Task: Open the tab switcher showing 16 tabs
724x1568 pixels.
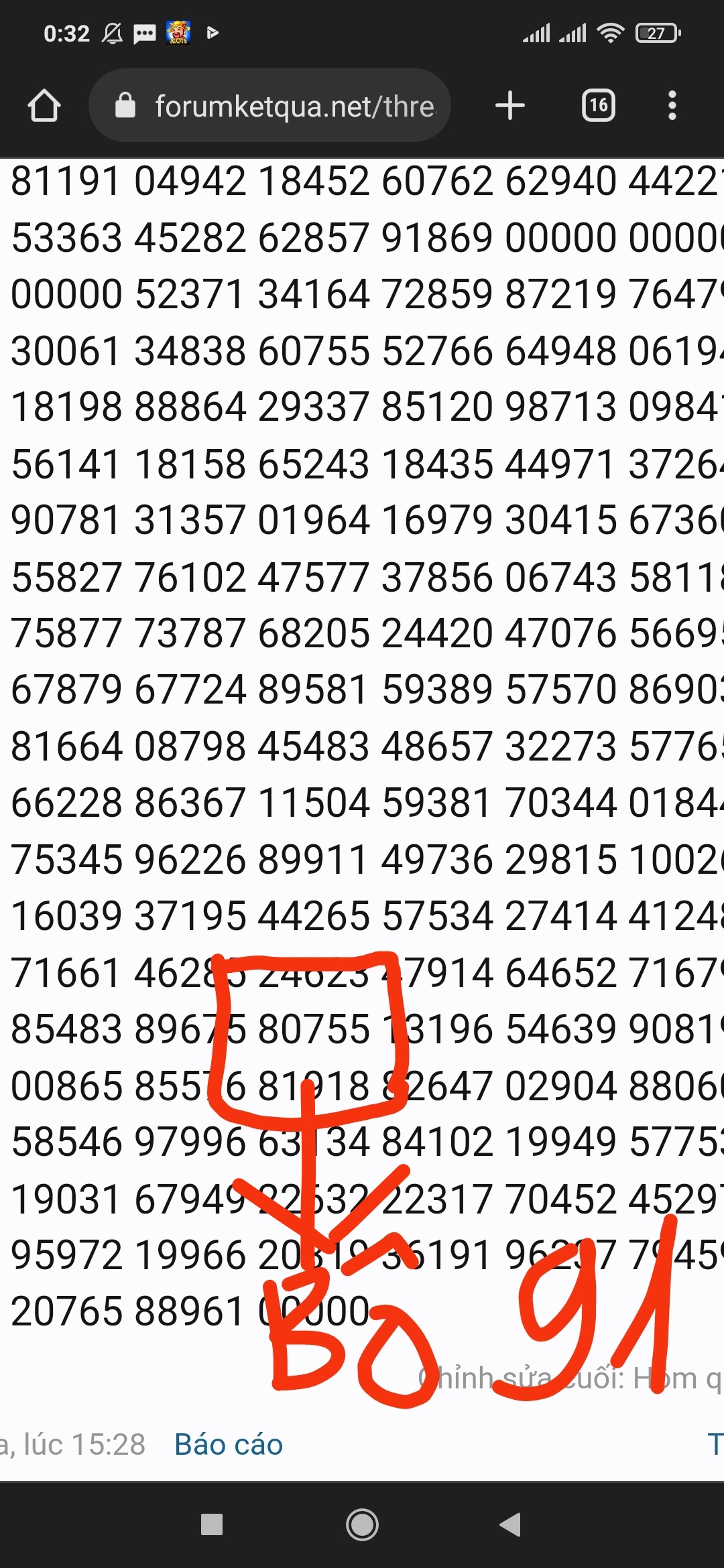Action: [598, 105]
